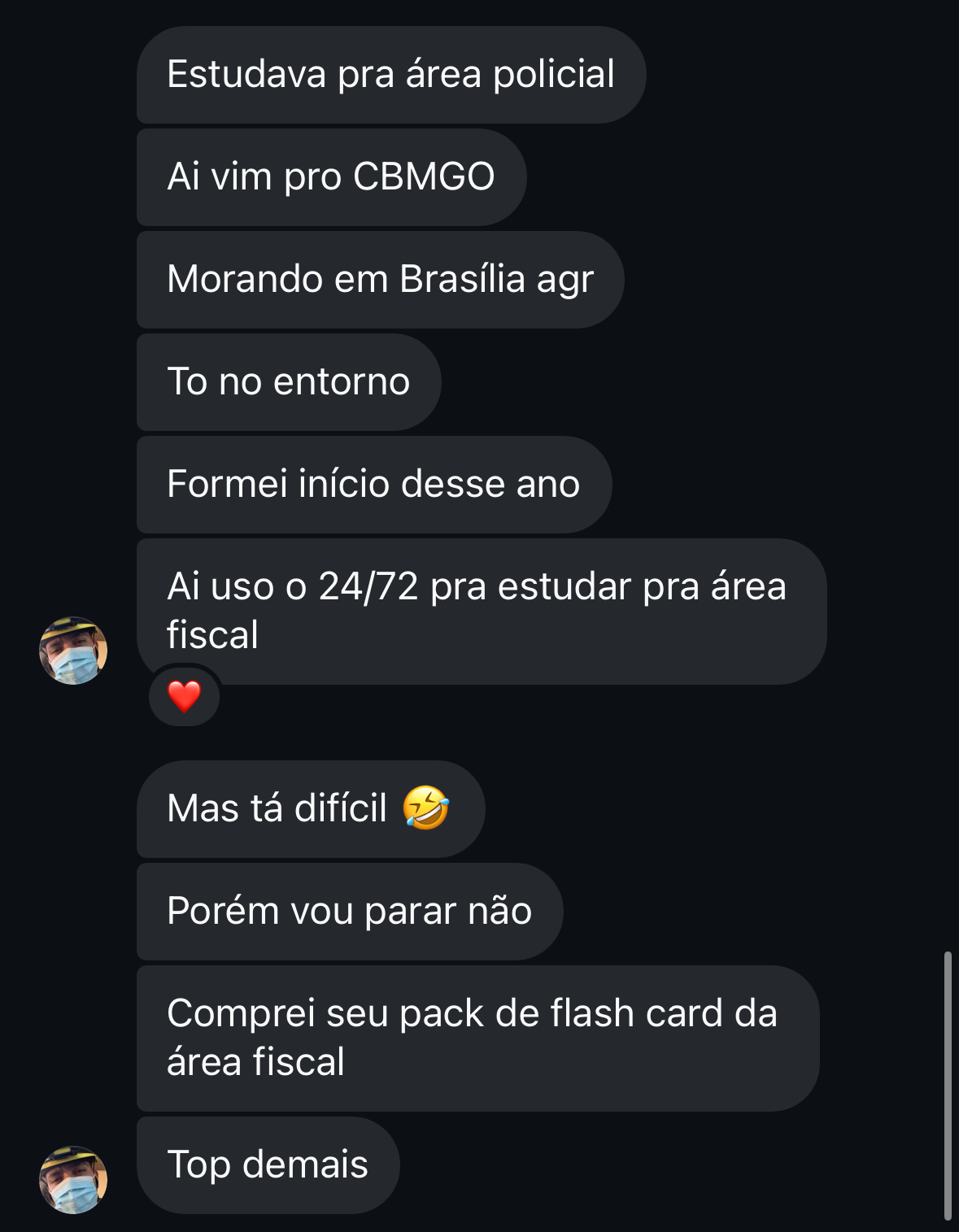Open the sender's profile photo beside 'Top demais'
The width and height of the screenshot is (959, 1232).
[x=73, y=1179]
